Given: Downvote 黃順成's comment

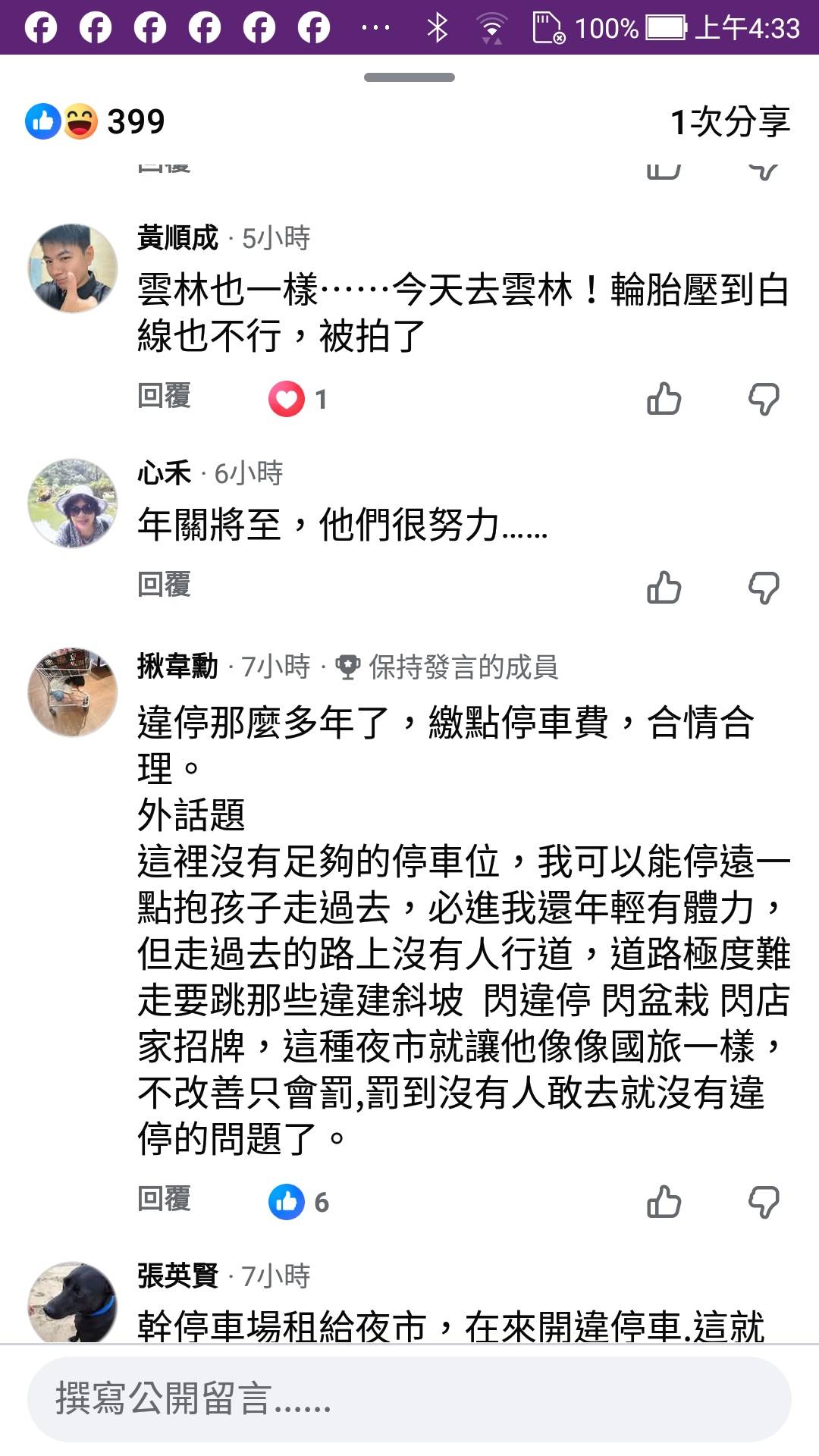Looking at the screenshot, I should tap(763, 399).
